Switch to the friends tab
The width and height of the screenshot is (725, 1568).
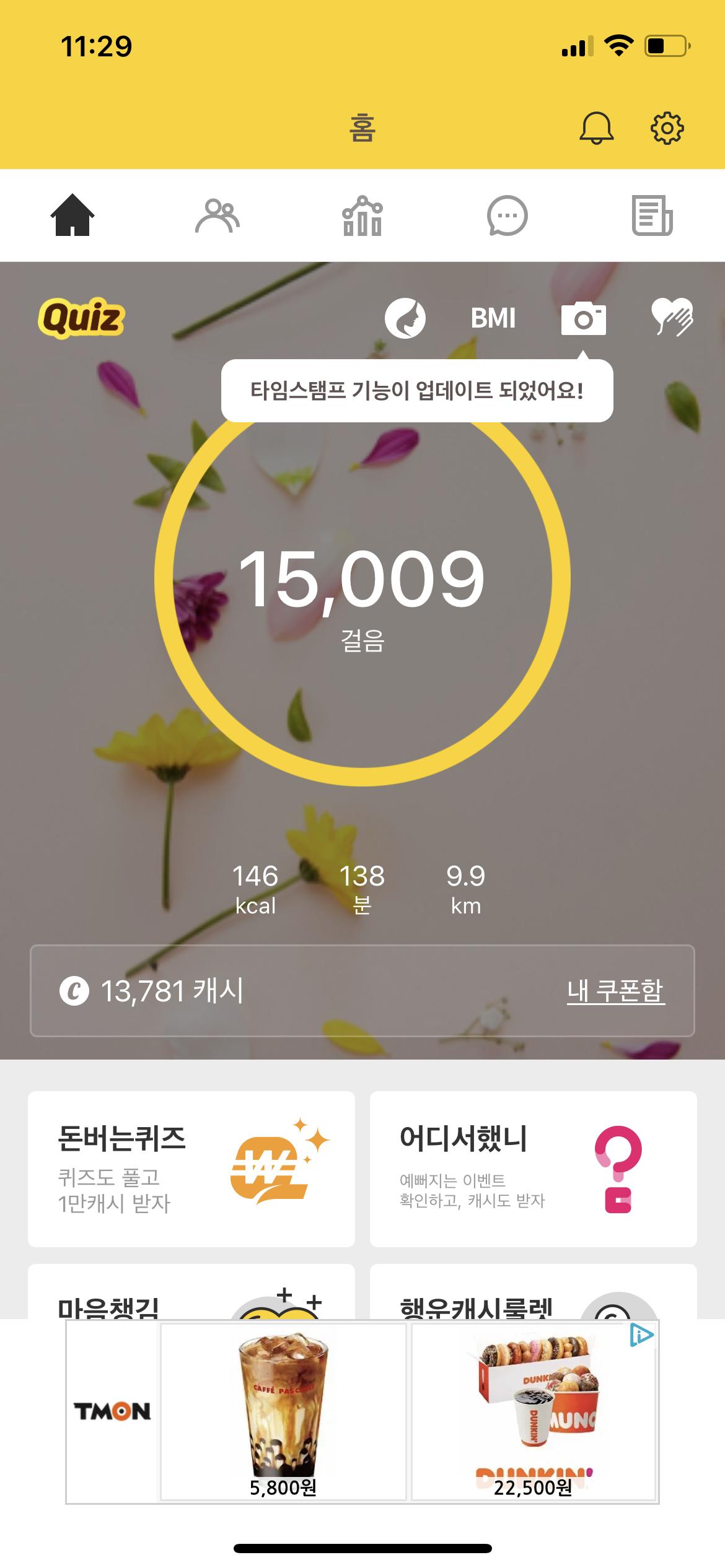click(x=217, y=216)
